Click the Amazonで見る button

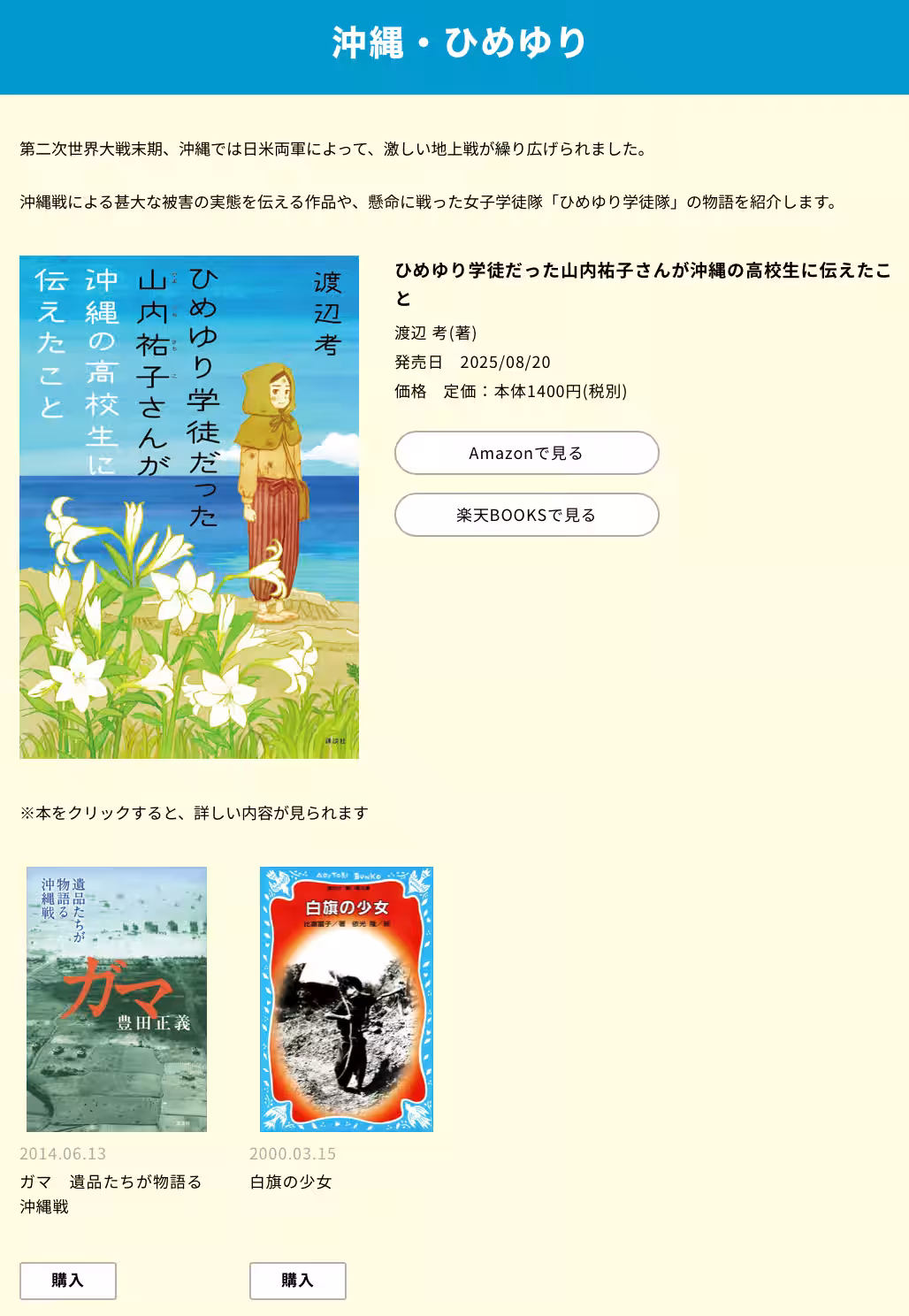[x=526, y=452]
